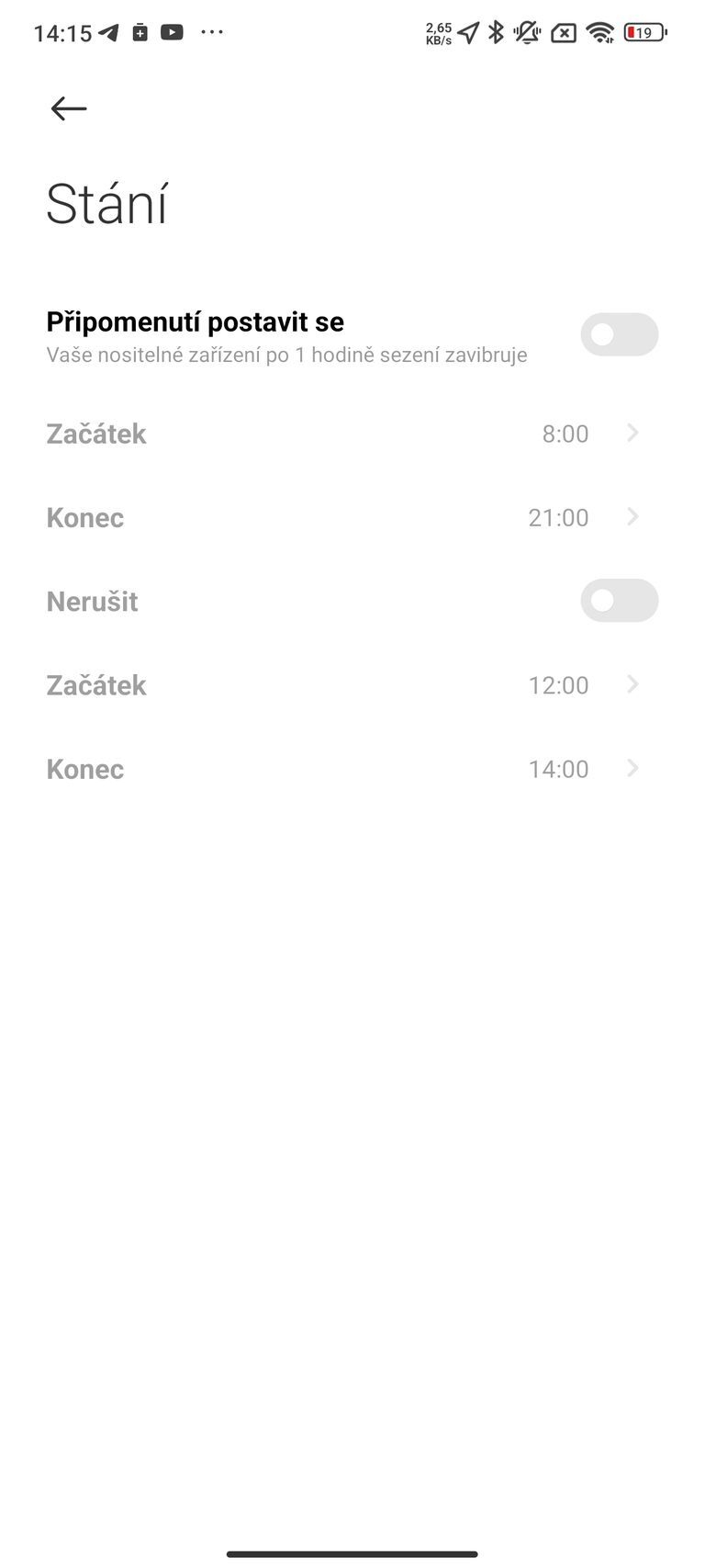Go back using the arrow button
This screenshot has width=705, height=1568.
pyautogui.click(x=67, y=108)
